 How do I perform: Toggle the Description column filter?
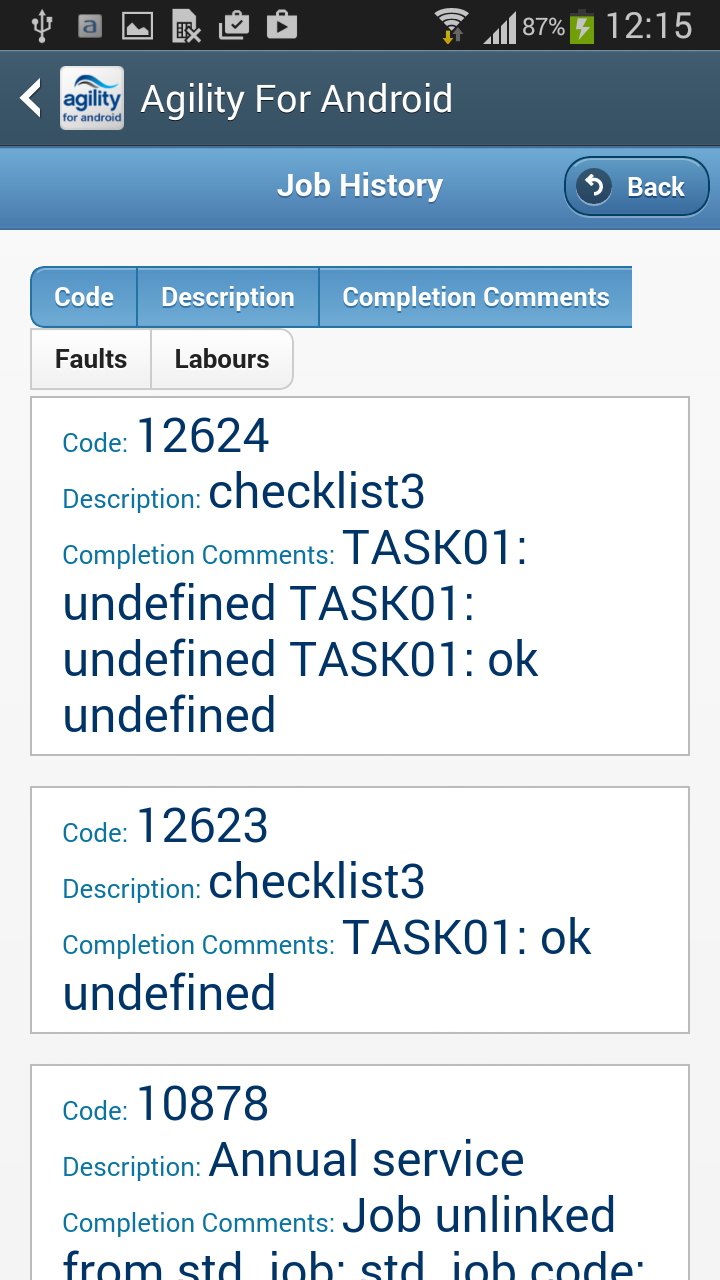tap(228, 297)
